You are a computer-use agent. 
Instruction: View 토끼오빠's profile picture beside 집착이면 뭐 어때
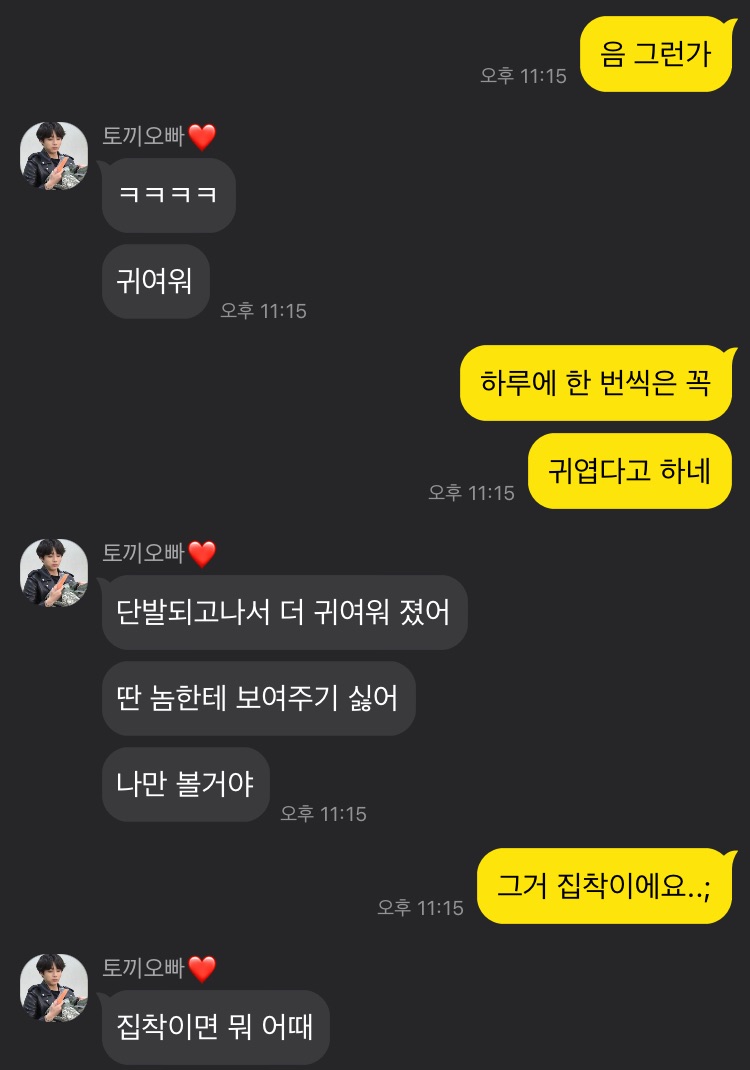click(54, 987)
